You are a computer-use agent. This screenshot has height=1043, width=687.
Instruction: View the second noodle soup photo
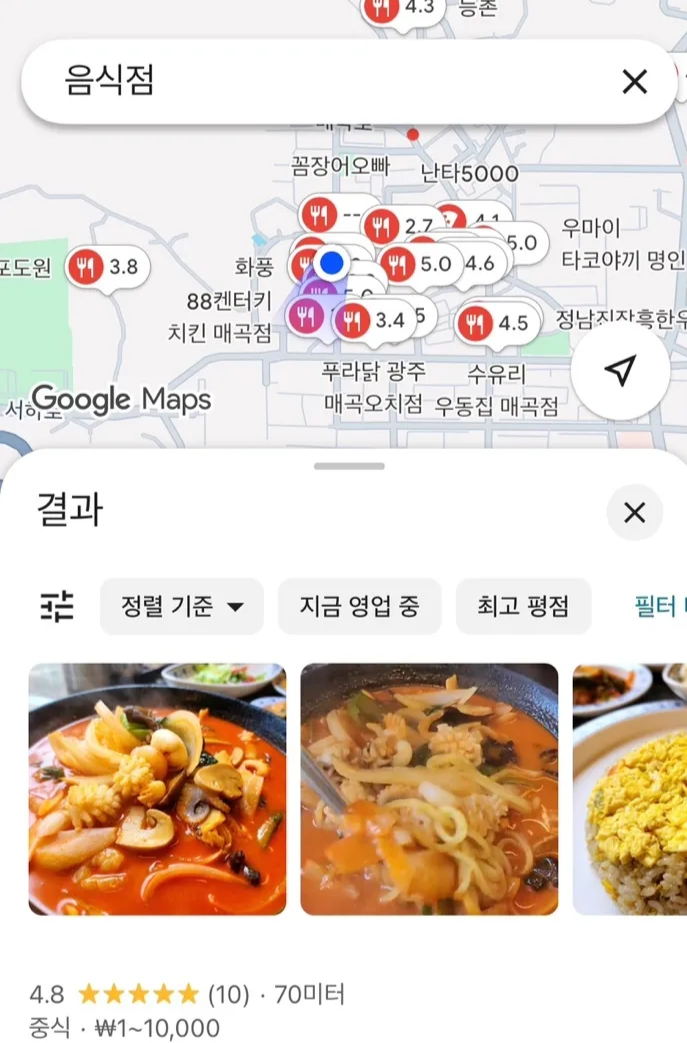429,789
